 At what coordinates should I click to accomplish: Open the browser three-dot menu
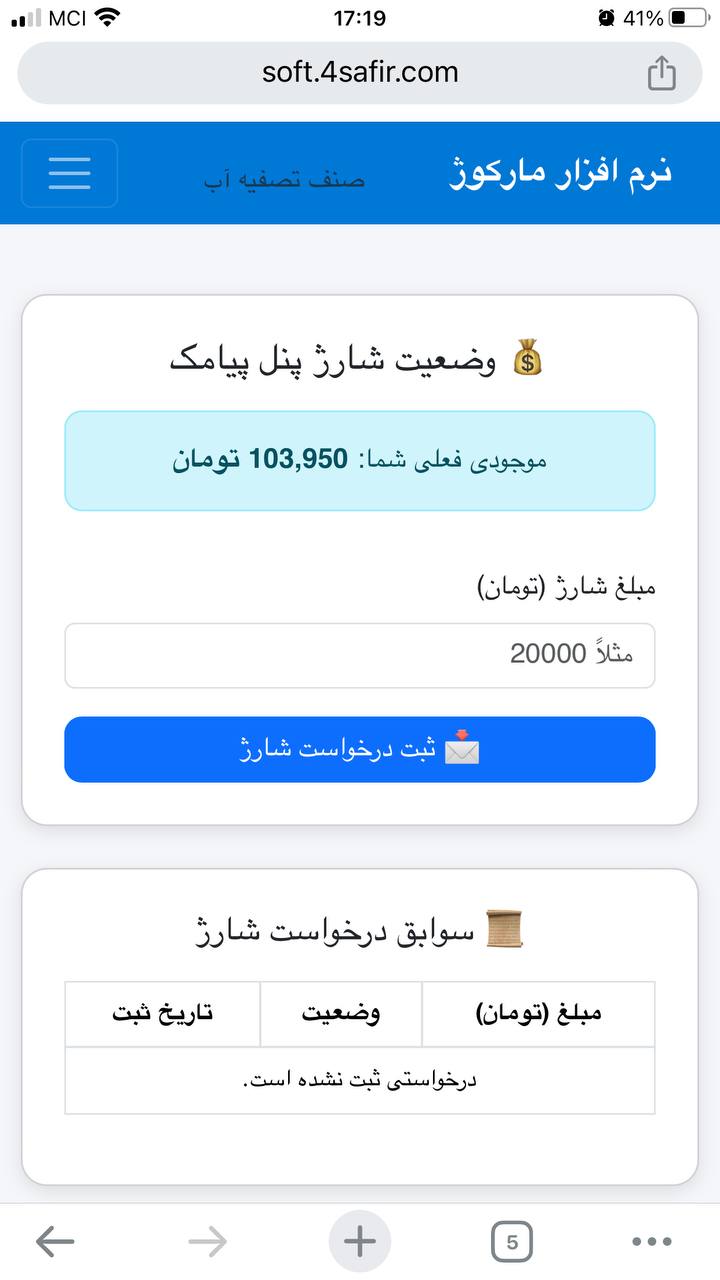click(652, 1242)
